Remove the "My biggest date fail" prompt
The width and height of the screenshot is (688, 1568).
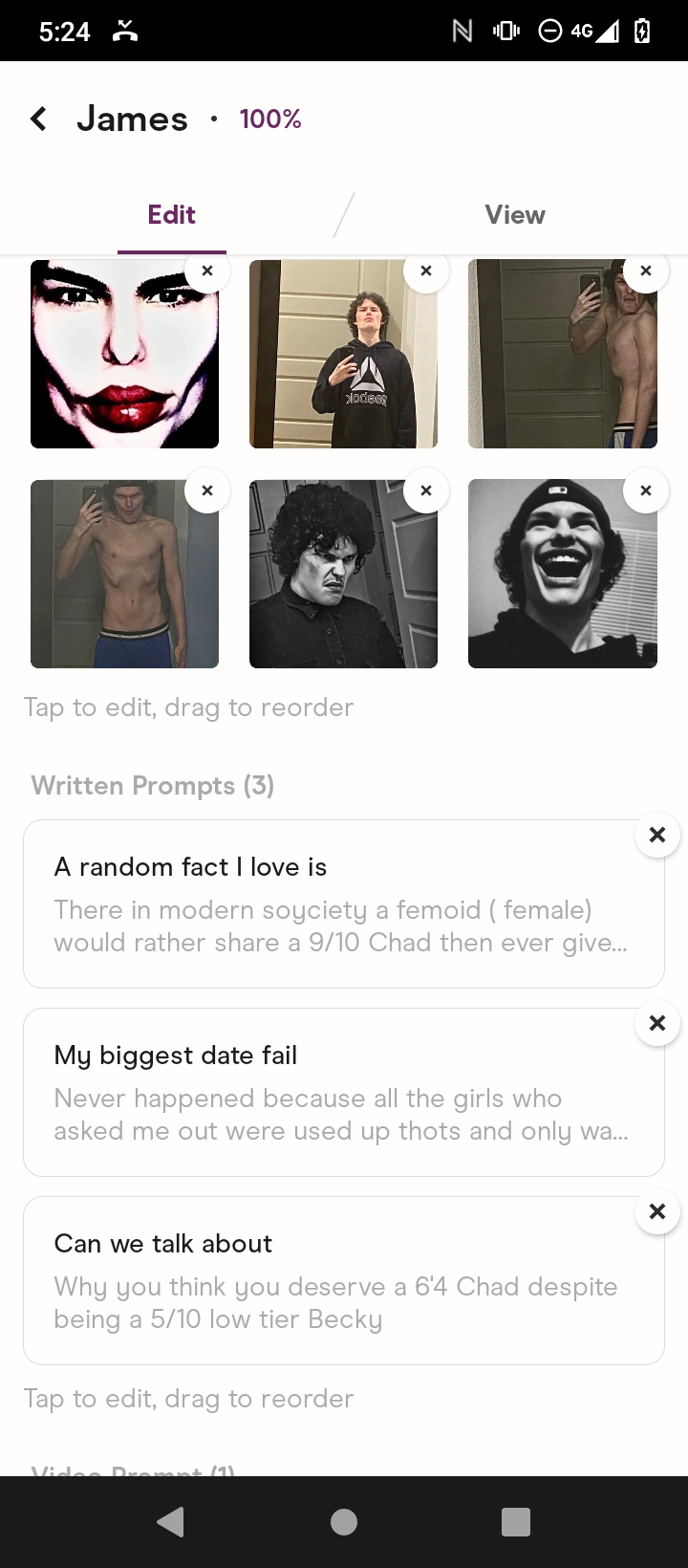click(x=657, y=1023)
